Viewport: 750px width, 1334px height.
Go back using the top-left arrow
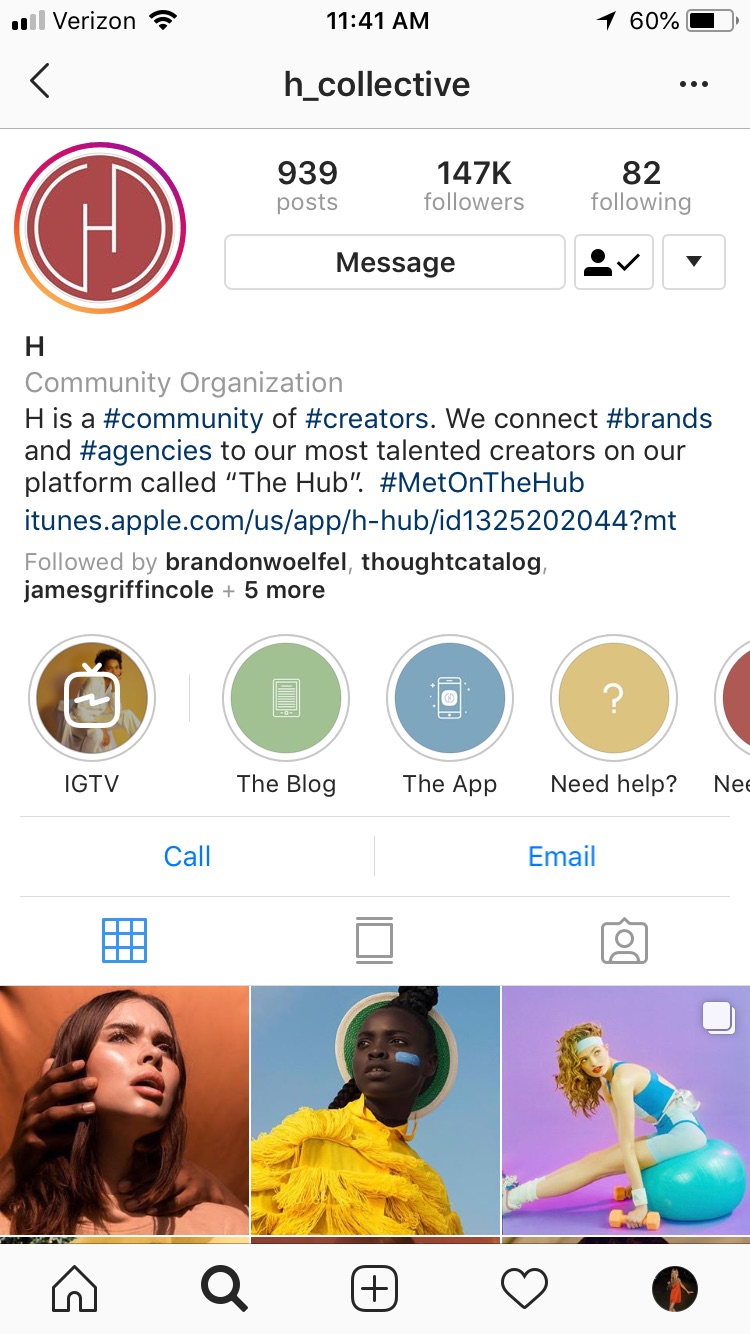point(40,82)
